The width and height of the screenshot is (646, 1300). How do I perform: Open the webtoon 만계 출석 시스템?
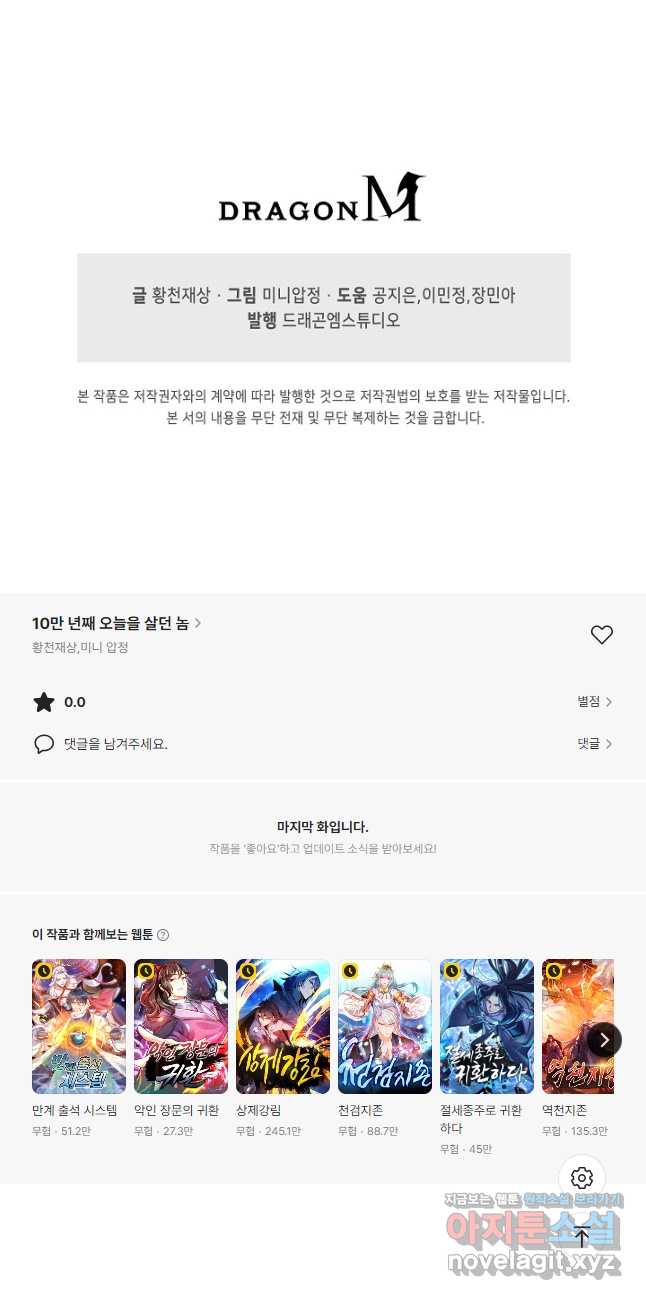click(x=79, y=1027)
